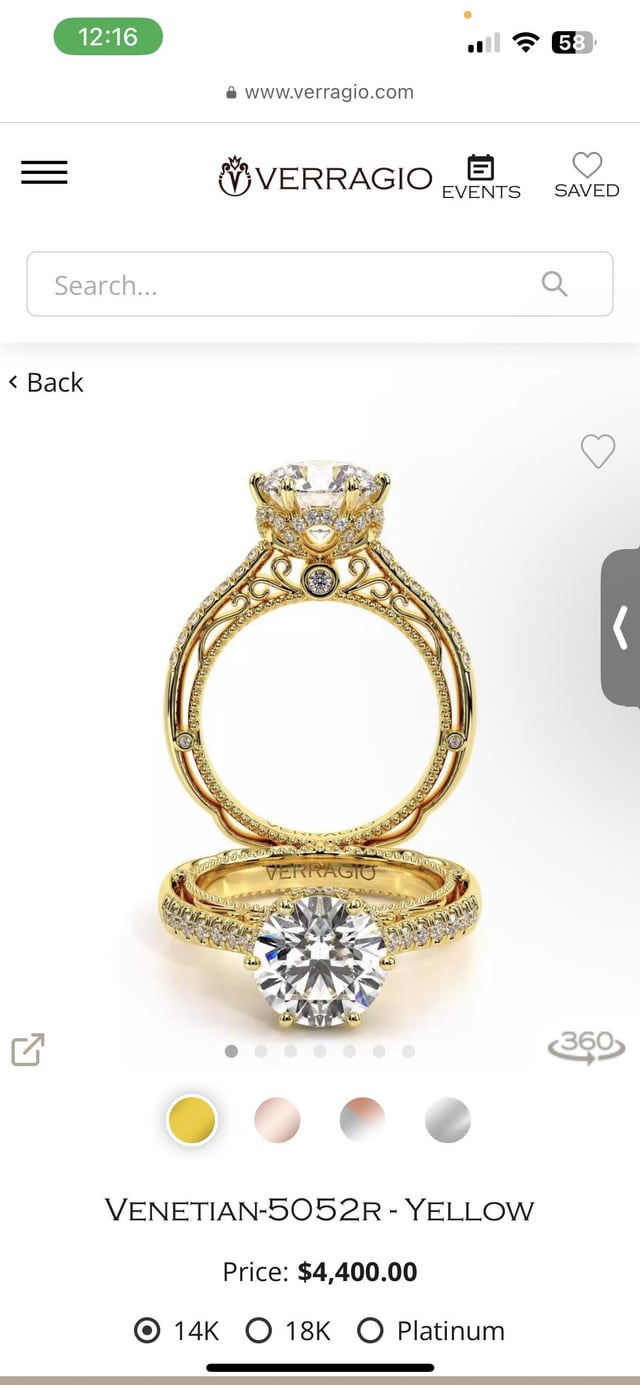Save this ring with the heart icon

tap(598, 452)
